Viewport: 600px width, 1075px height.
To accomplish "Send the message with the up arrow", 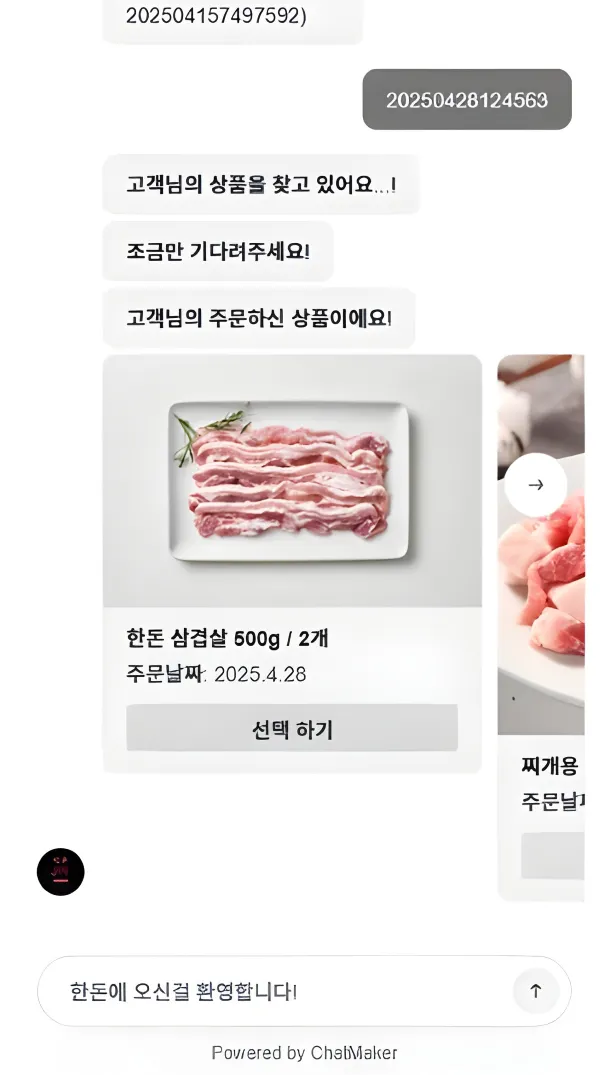I will tap(535, 991).
